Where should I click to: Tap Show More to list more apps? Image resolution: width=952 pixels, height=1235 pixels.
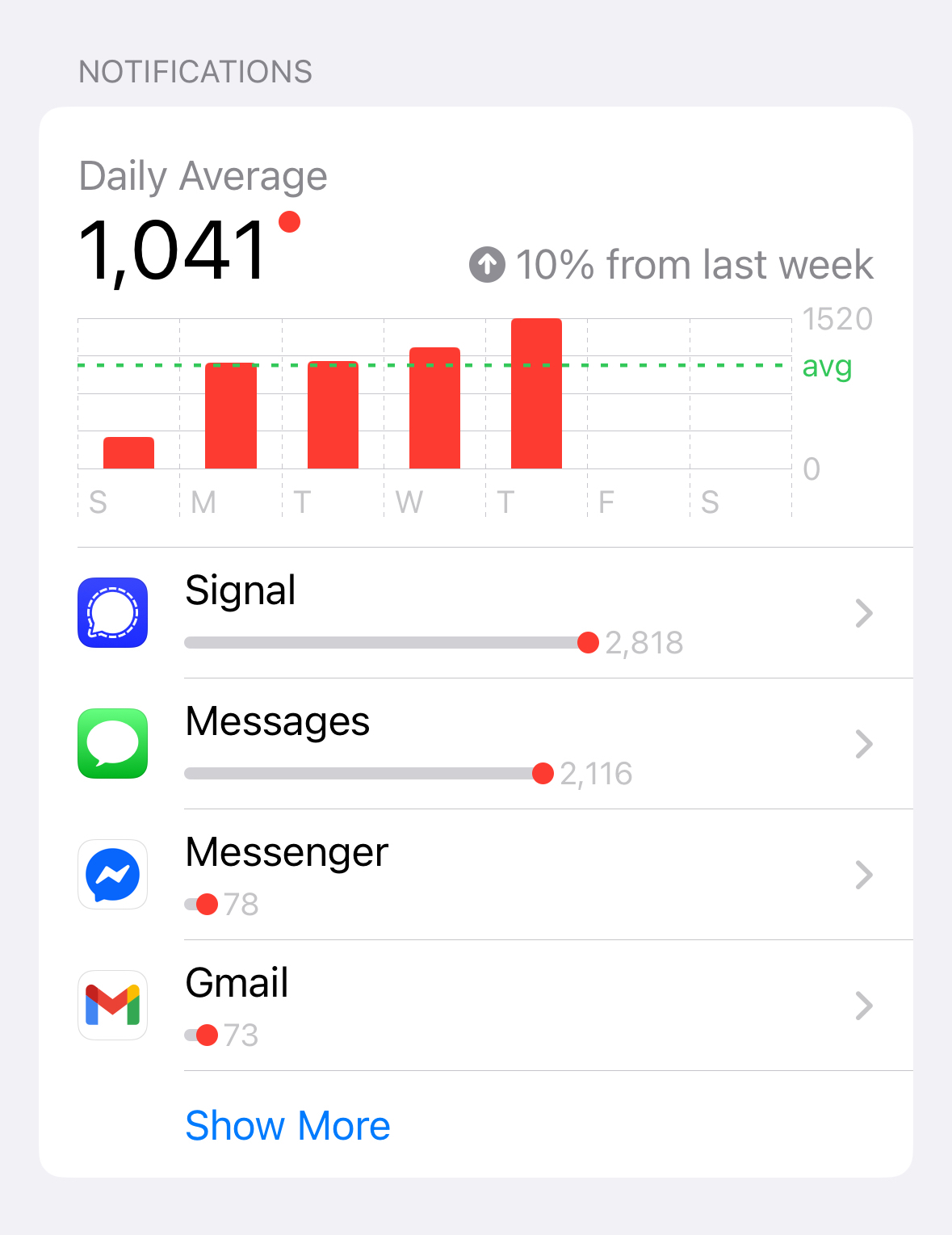point(287,1125)
